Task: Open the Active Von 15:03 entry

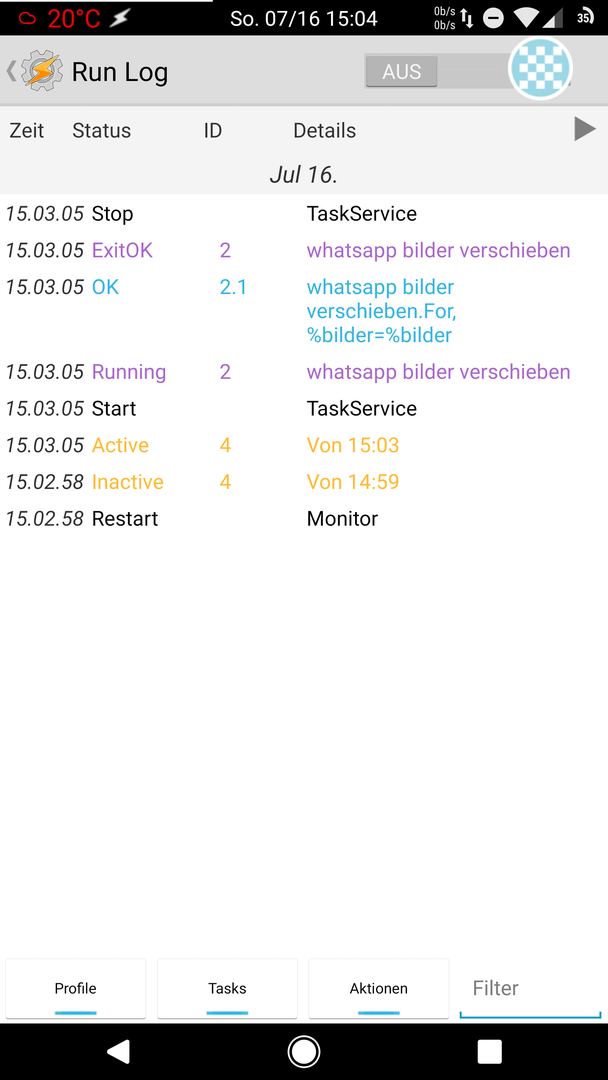Action: (x=304, y=445)
